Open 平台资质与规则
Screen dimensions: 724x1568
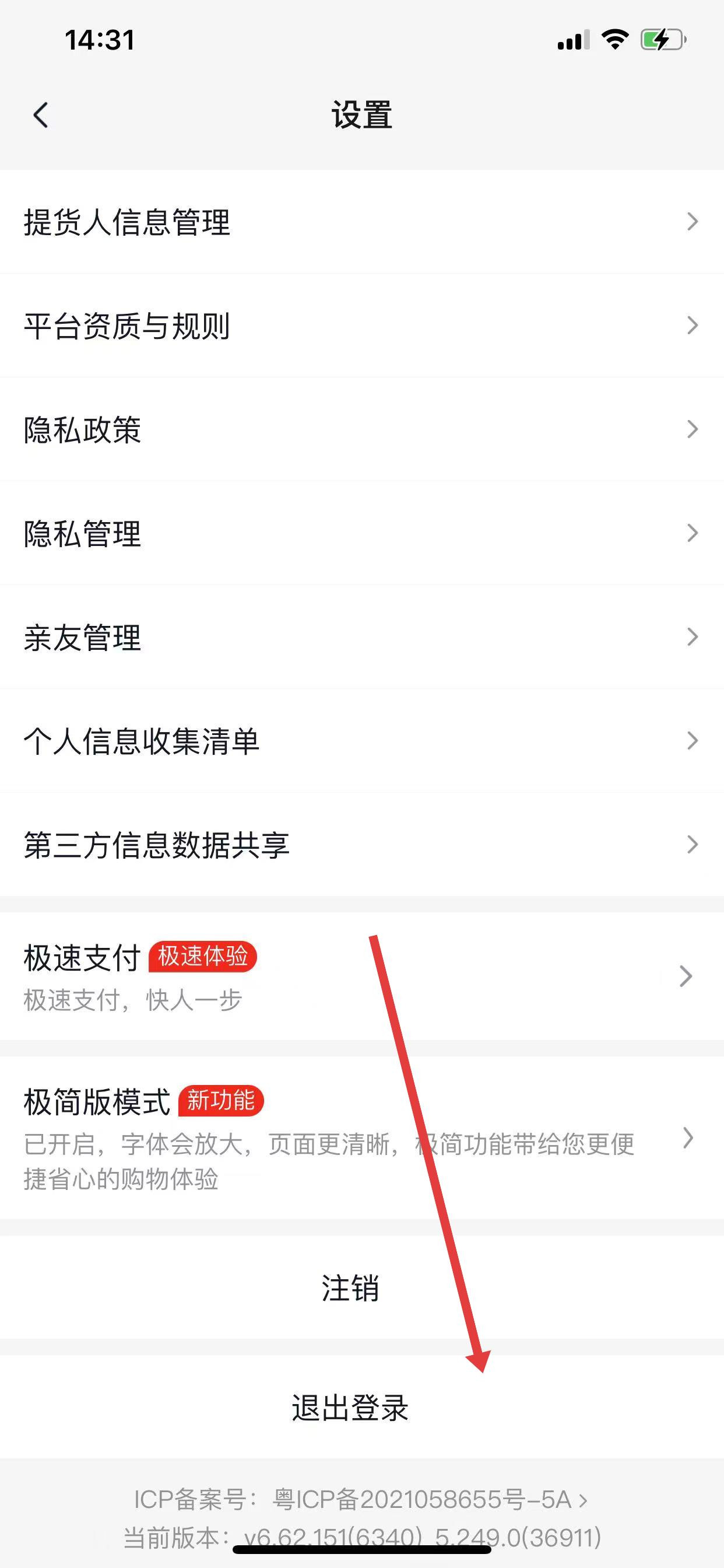pos(361,325)
